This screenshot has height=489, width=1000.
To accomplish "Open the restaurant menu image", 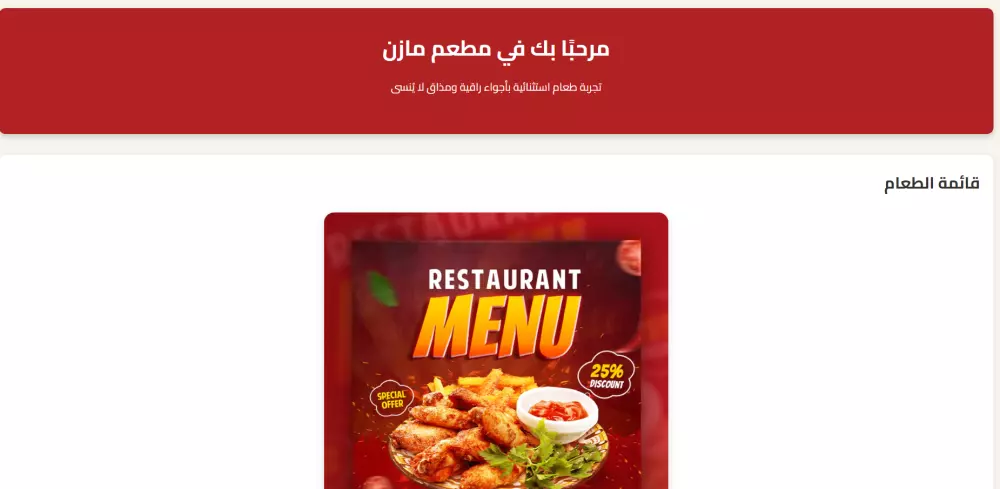I will 496,350.
